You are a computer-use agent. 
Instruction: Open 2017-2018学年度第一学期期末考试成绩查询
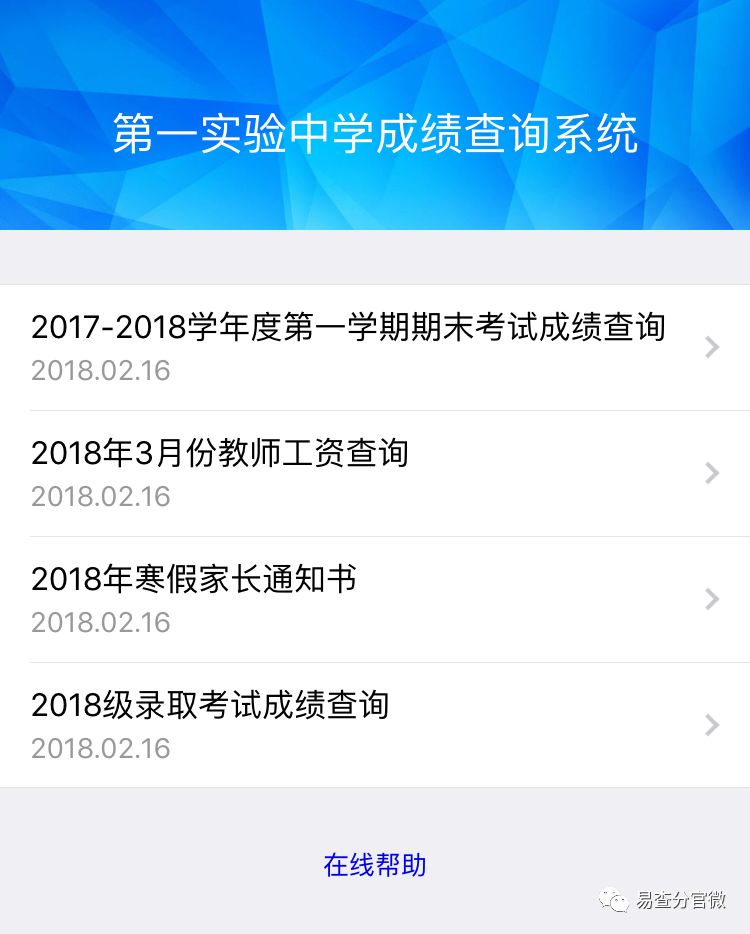[x=348, y=347]
